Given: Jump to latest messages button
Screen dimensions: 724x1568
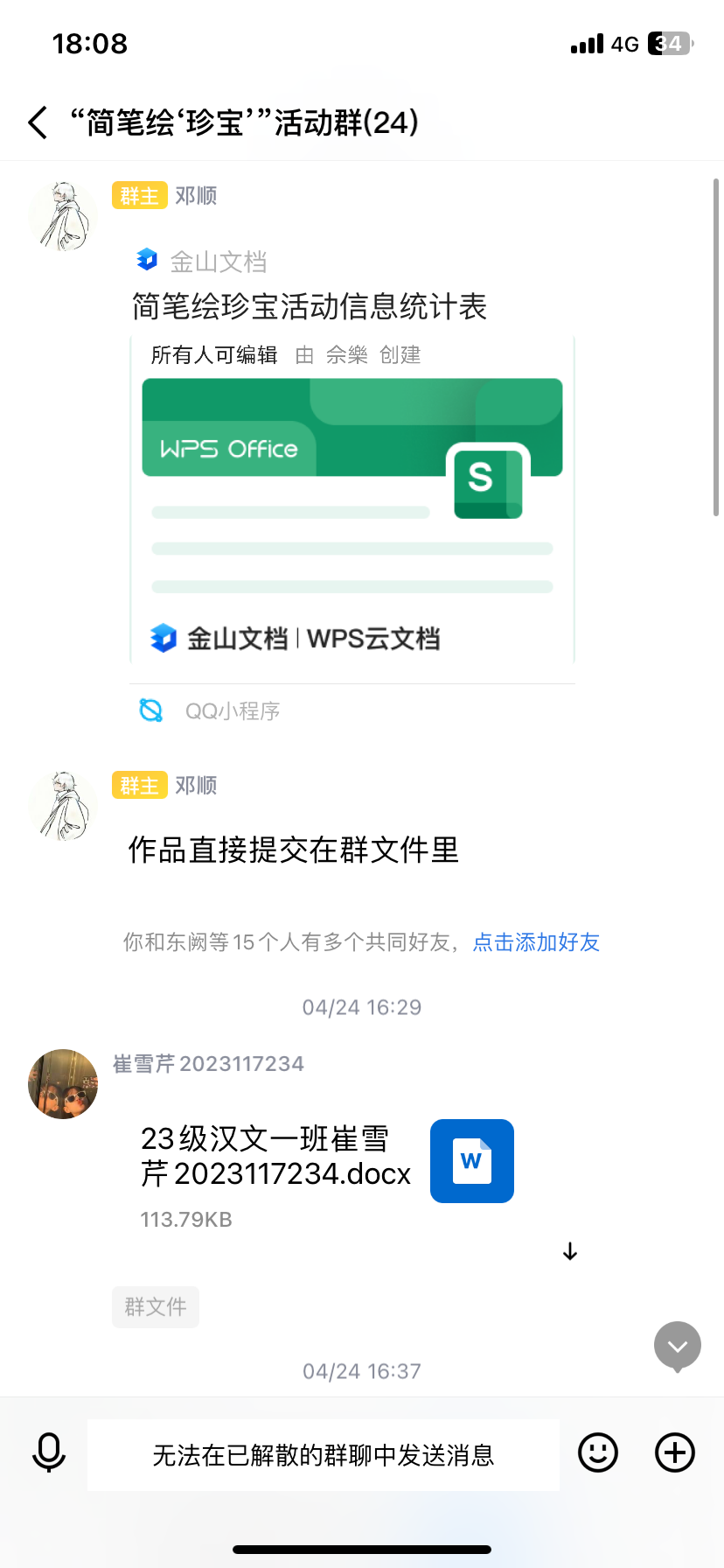Looking at the screenshot, I should [x=678, y=1346].
